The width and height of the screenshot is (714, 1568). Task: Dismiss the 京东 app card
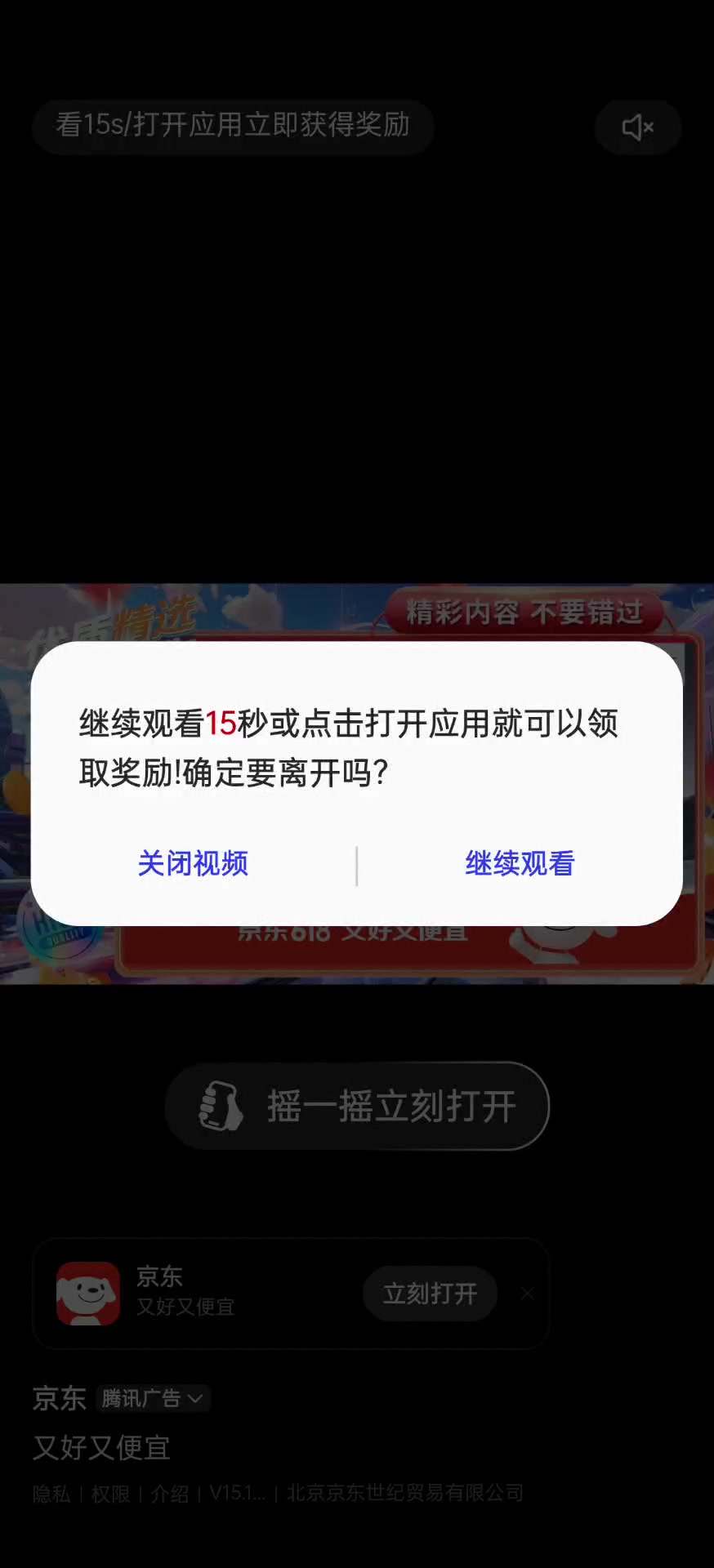tap(528, 1294)
